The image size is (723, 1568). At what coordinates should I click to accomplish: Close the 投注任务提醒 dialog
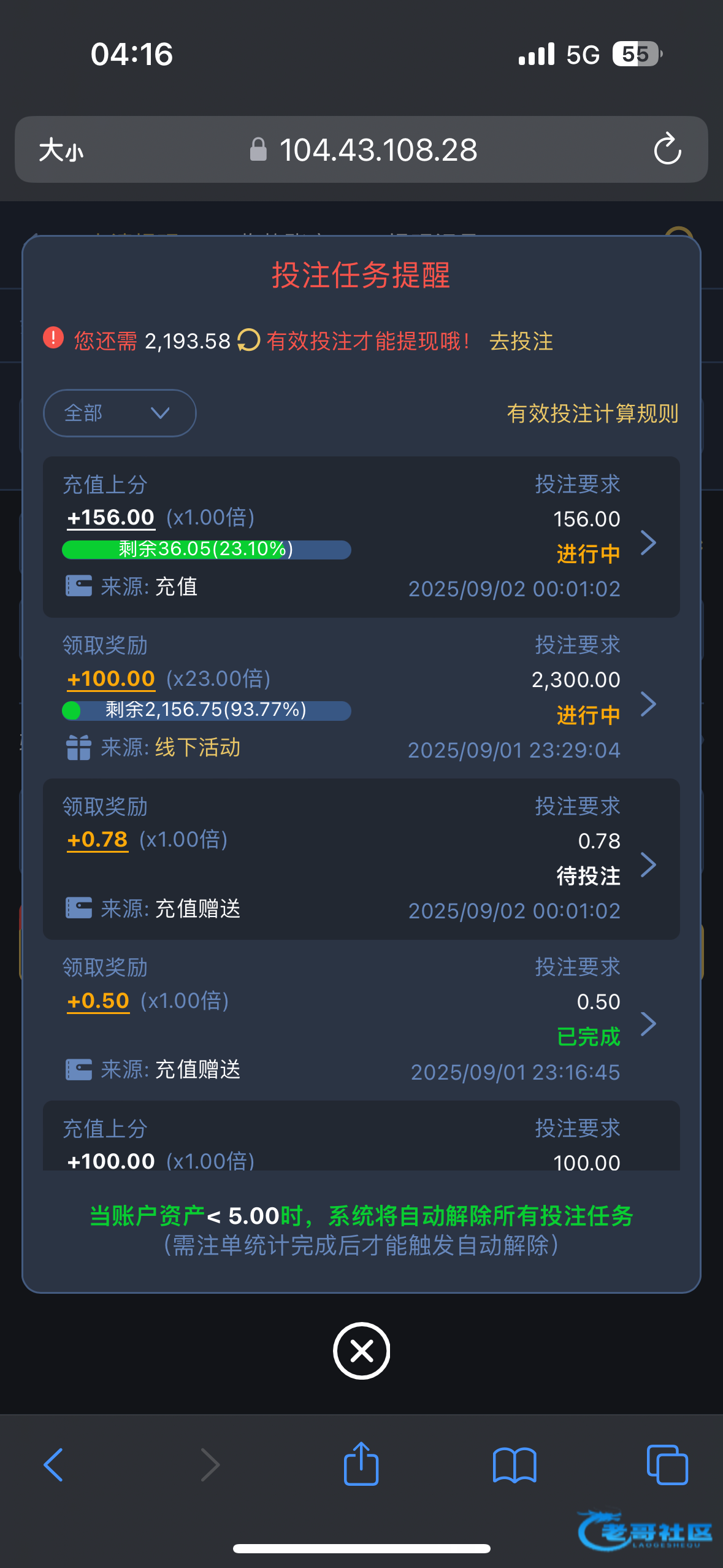[x=362, y=1351]
